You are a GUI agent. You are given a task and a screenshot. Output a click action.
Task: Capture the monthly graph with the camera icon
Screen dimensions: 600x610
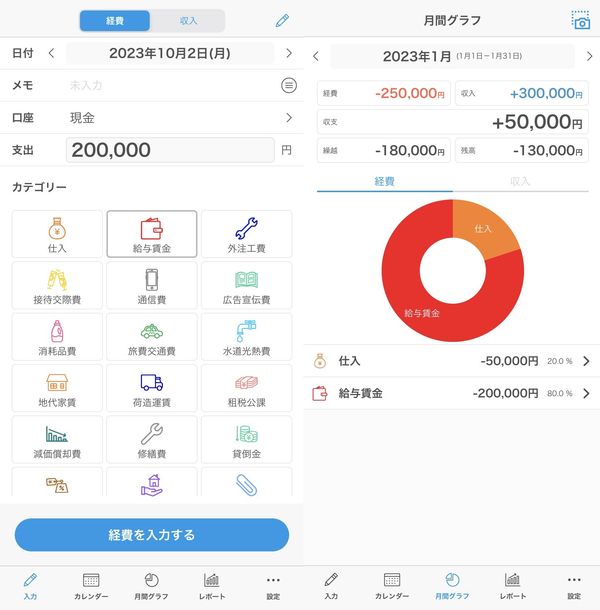581,21
